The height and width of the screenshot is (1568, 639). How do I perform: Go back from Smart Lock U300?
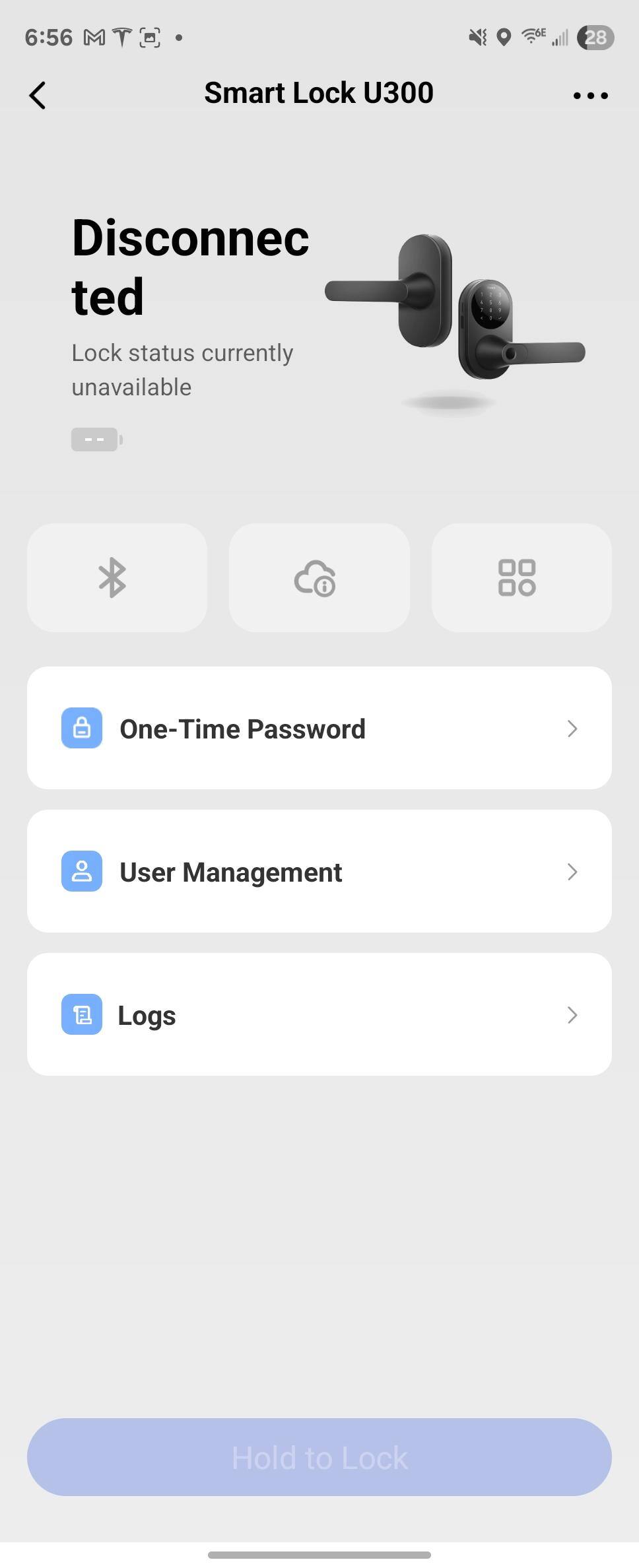click(38, 96)
